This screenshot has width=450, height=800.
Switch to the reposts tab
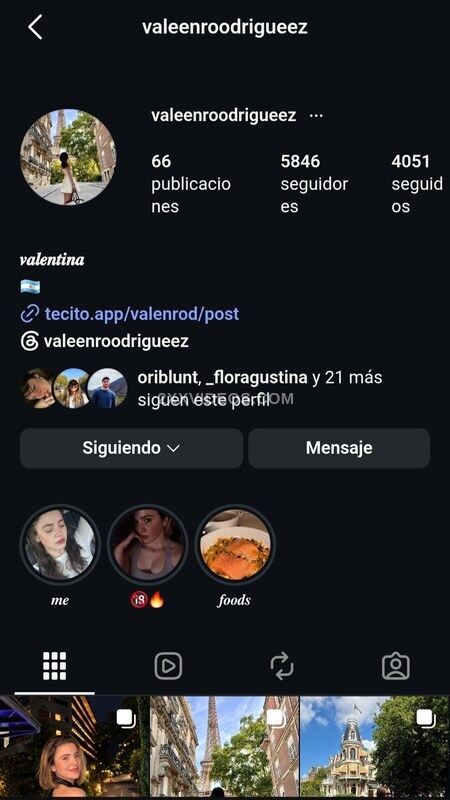coord(282,666)
